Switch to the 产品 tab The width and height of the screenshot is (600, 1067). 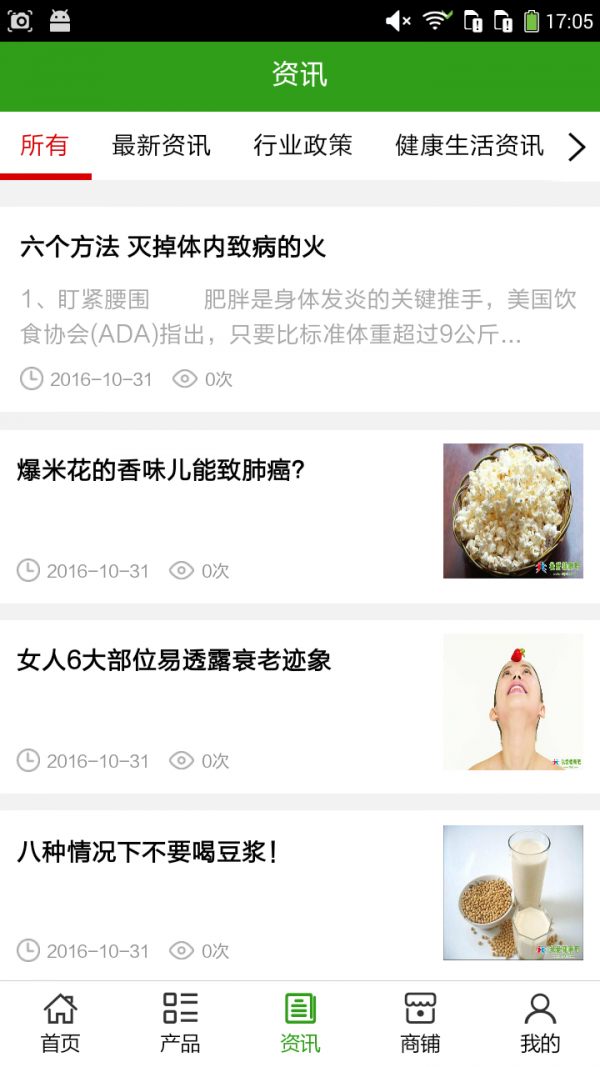point(180,1023)
